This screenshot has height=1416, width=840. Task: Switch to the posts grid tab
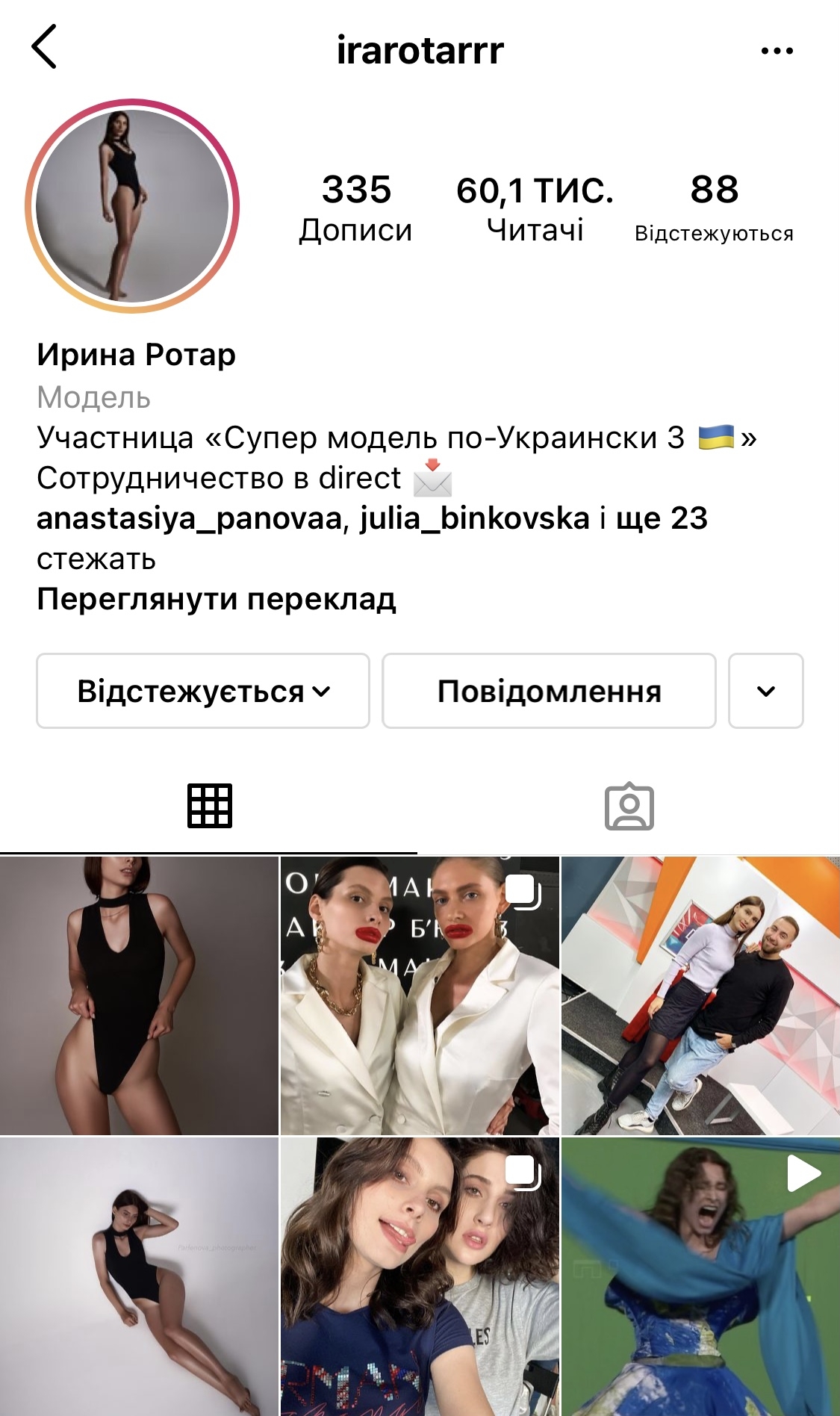click(209, 806)
